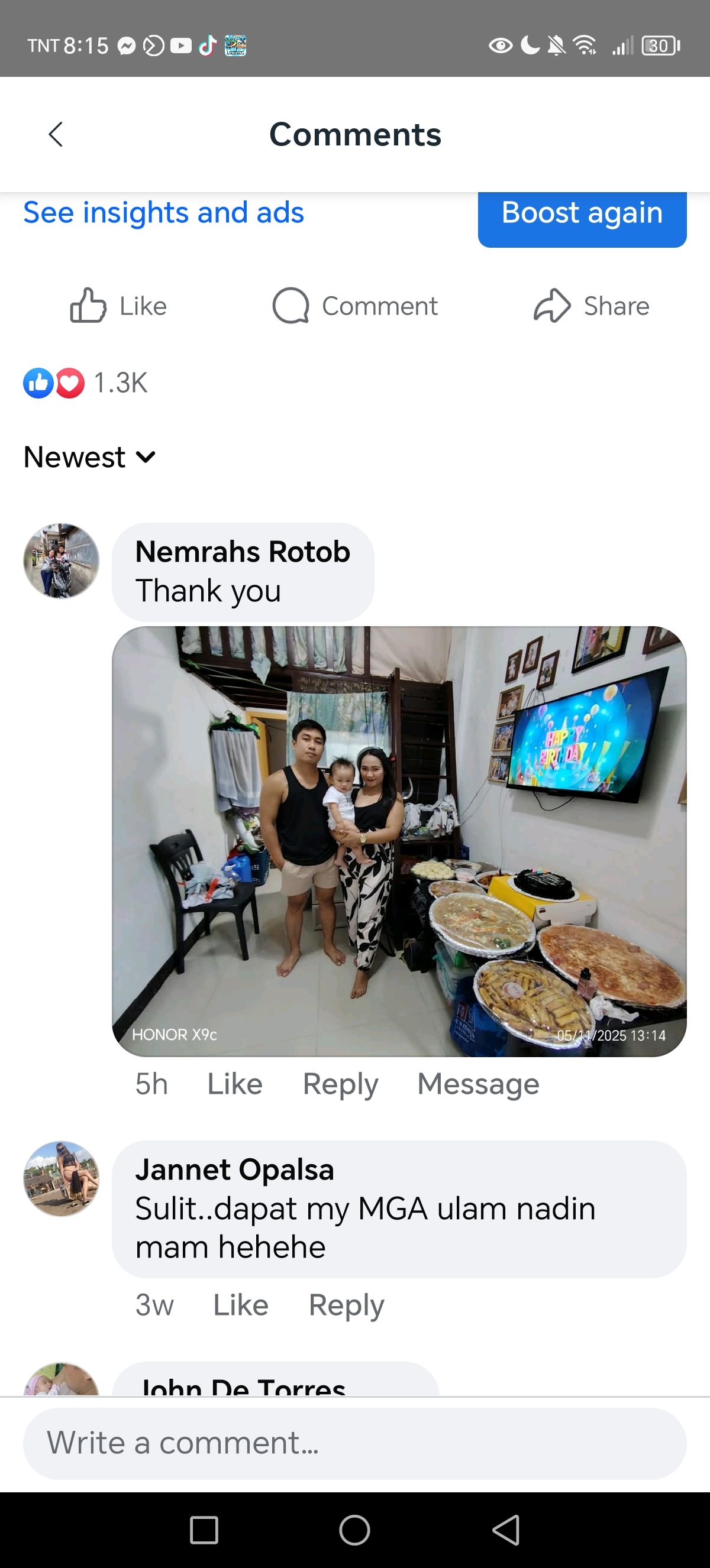The image size is (710, 1568).
Task: Open Jannet Opalsa's profile picture
Action: 61,1178
